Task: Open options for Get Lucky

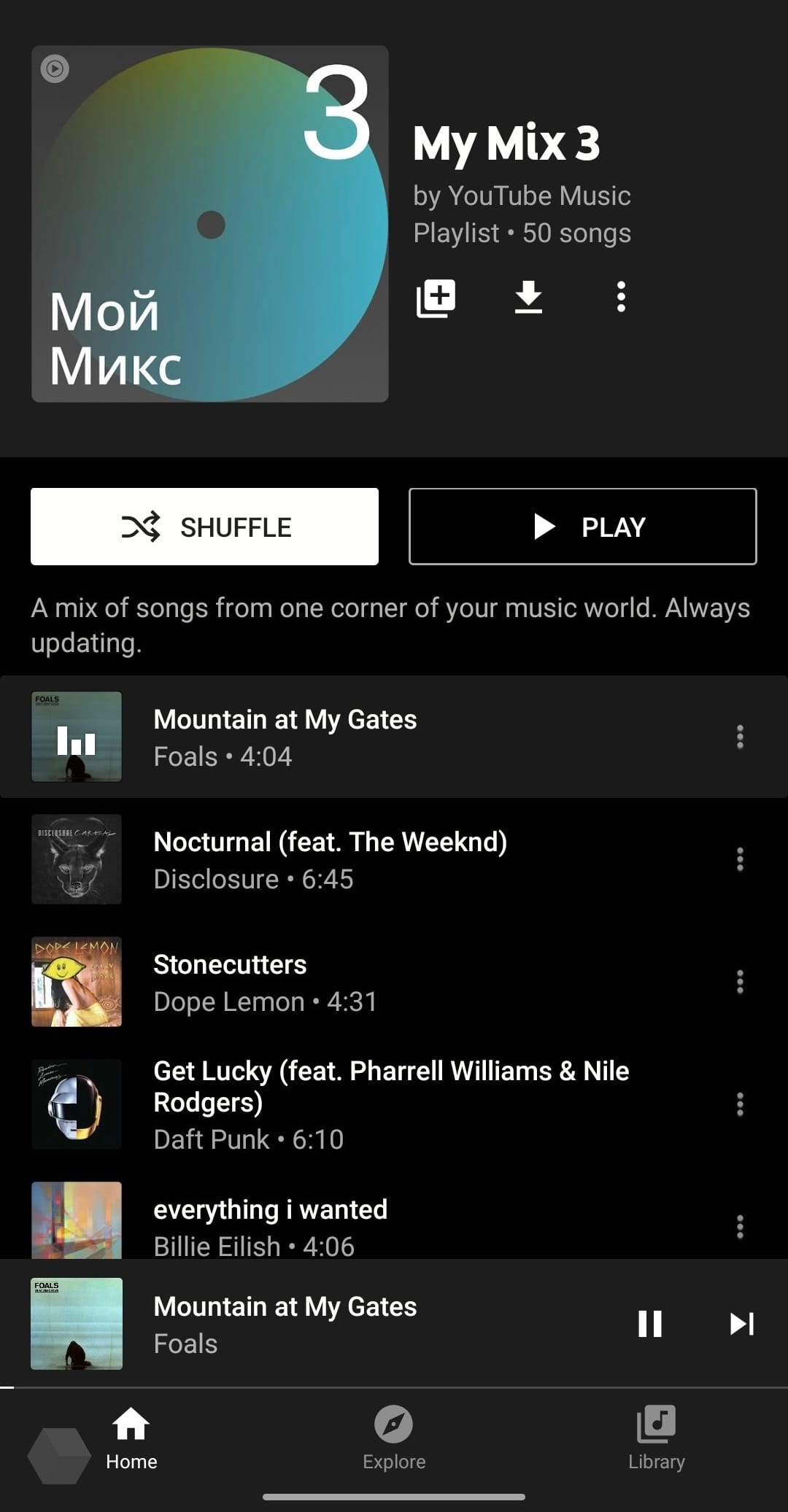Action: tap(739, 1104)
